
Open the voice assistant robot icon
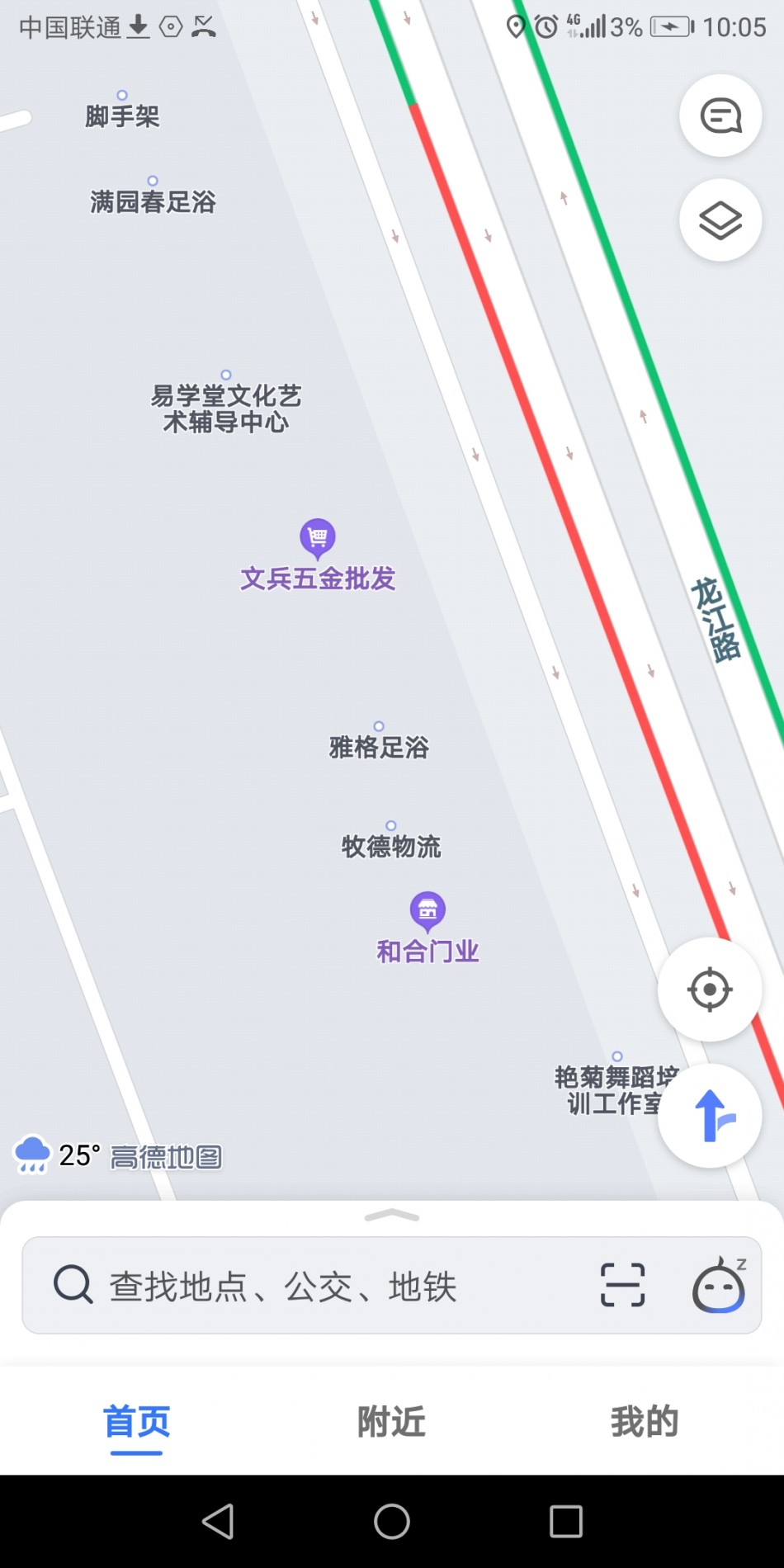[719, 1285]
